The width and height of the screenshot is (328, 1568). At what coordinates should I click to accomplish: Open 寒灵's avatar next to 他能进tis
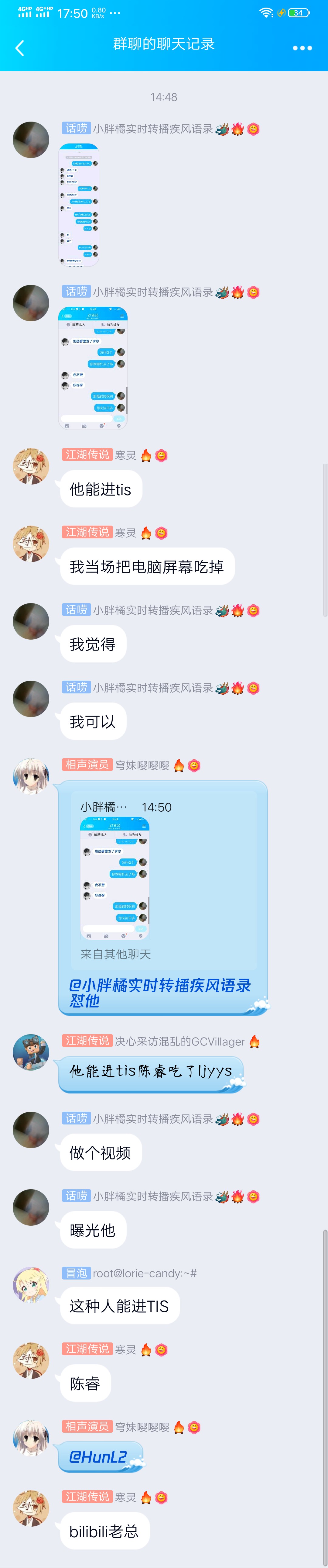tap(31, 466)
